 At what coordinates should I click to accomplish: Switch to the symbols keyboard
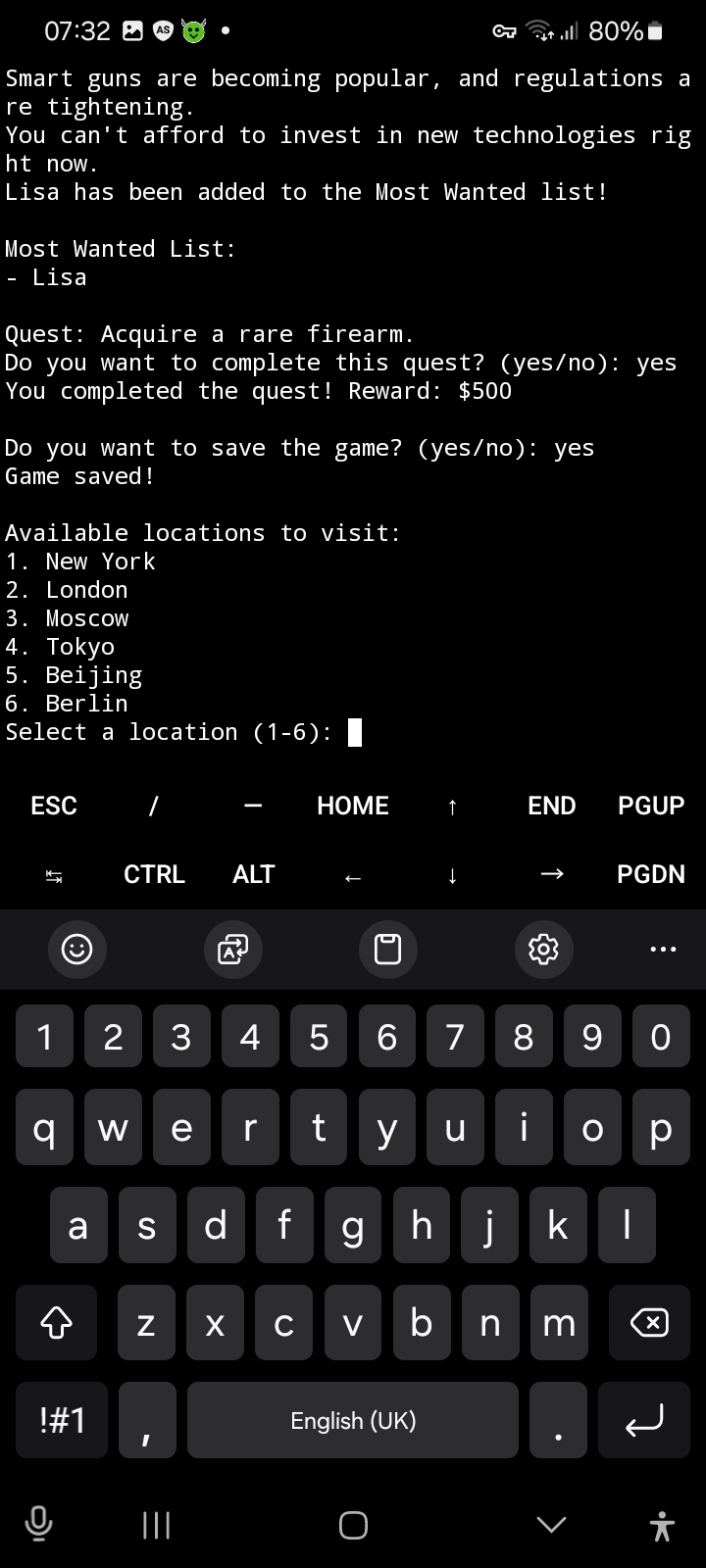pyautogui.click(x=62, y=1420)
